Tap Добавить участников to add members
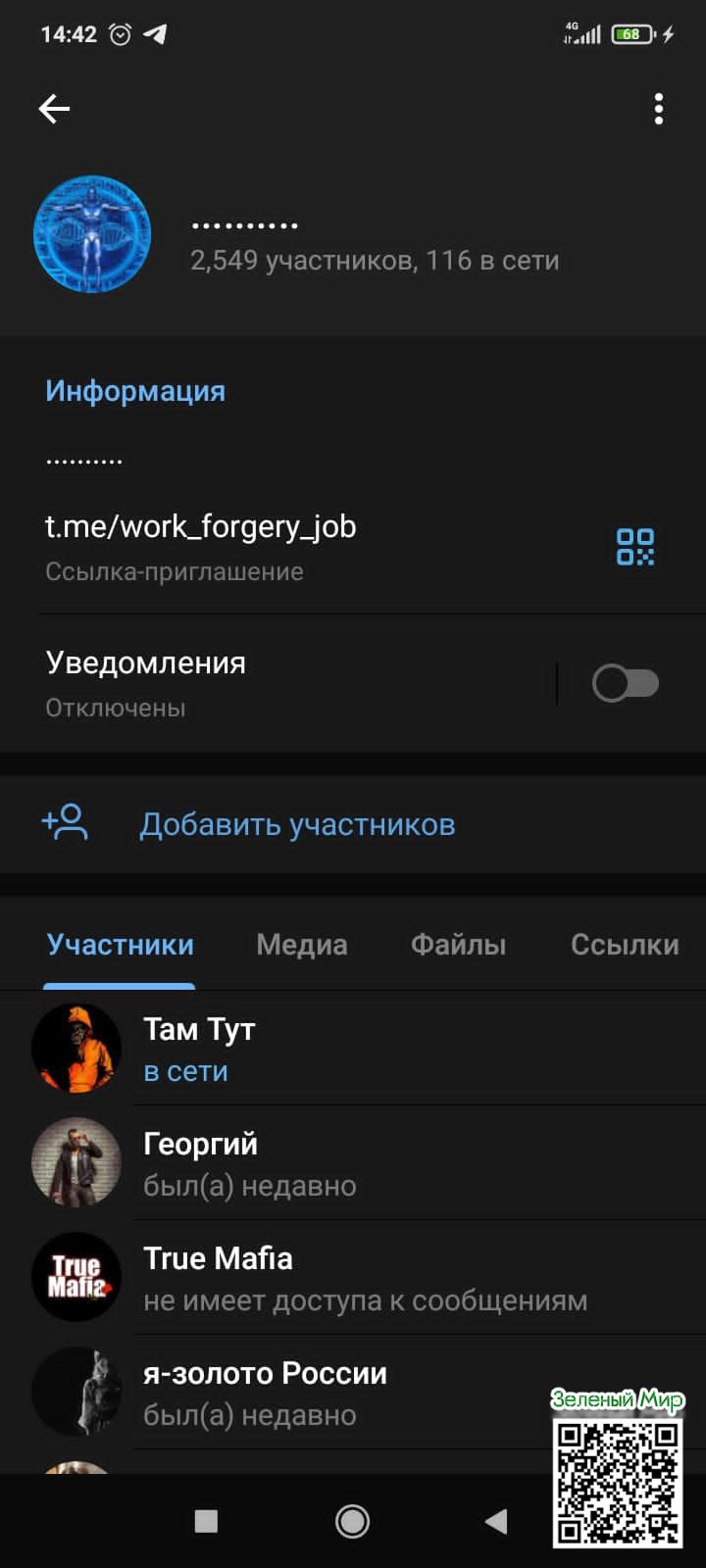This screenshot has width=706, height=1568. [297, 824]
